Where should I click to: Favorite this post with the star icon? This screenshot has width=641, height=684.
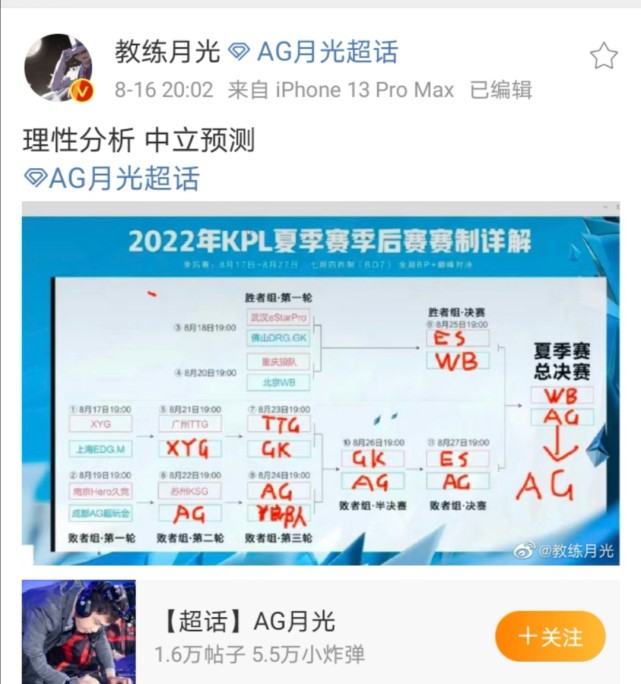click(603, 56)
